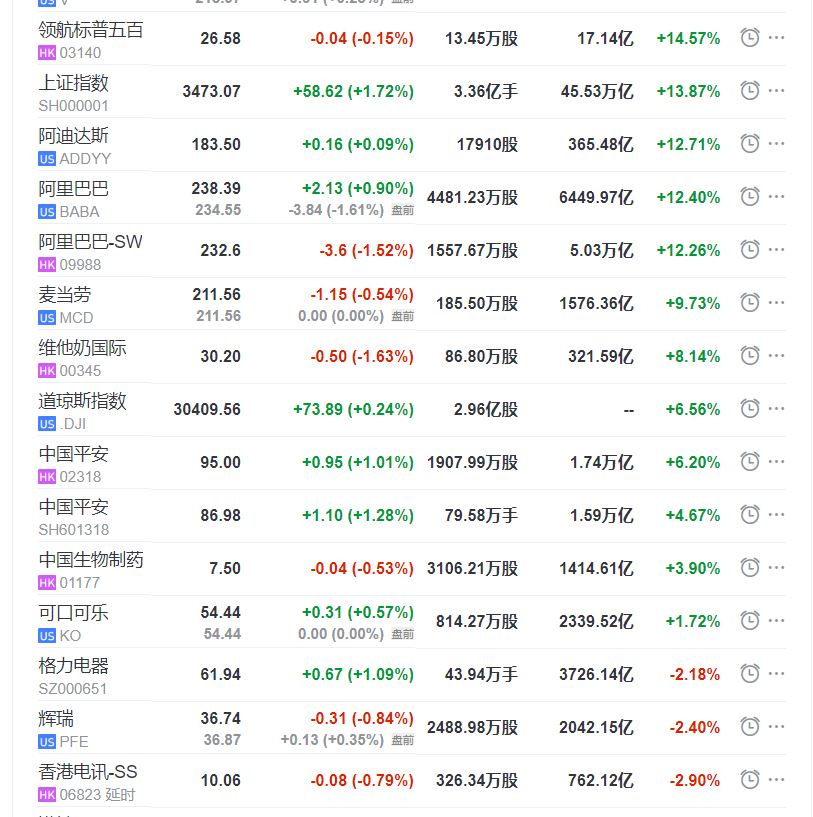Open more options for 阿迪达斯

pos(777,144)
